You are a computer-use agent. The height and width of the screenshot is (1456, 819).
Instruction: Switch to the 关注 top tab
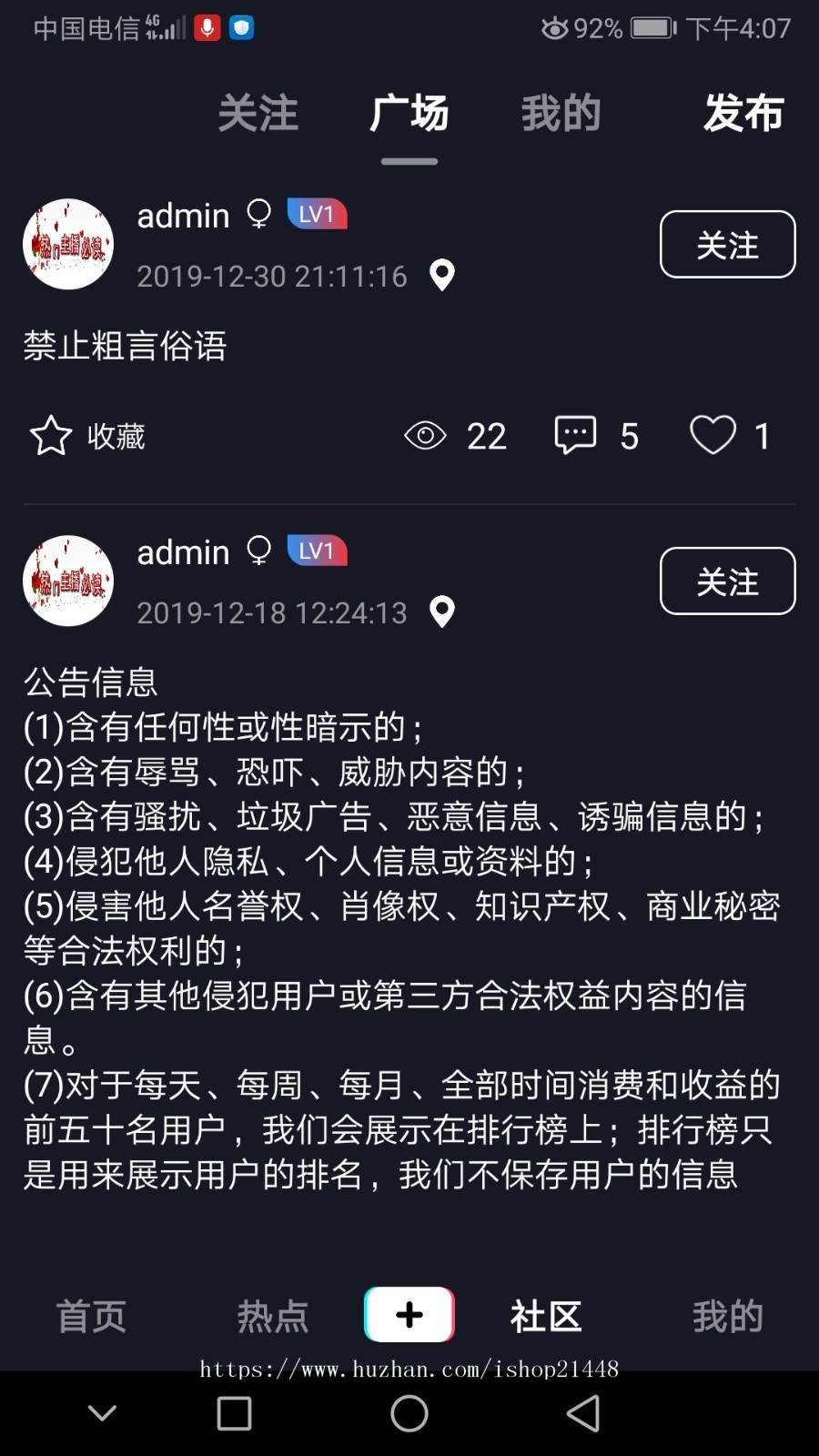click(x=258, y=114)
